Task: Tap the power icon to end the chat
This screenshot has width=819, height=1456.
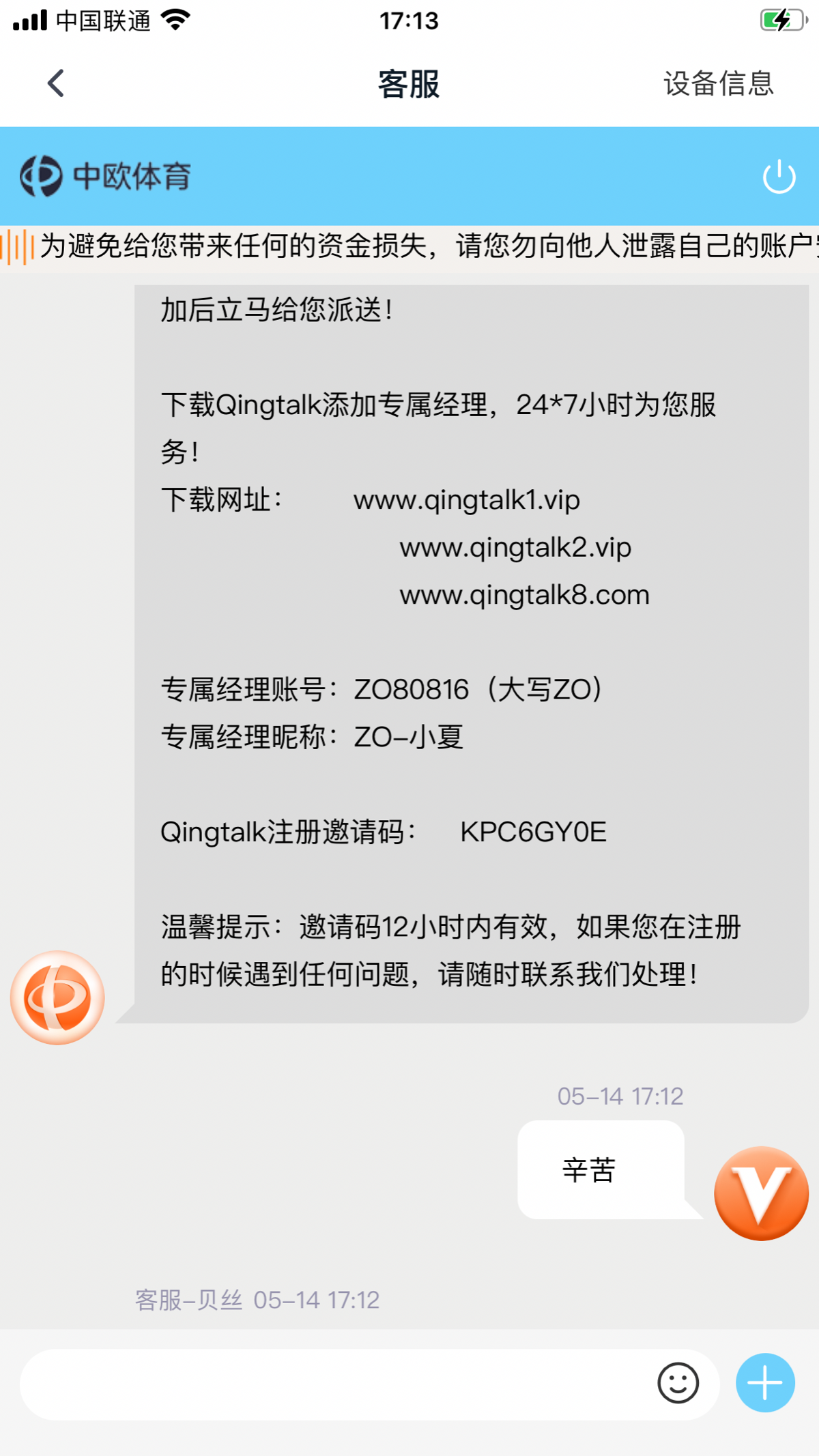Action: [779, 177]
